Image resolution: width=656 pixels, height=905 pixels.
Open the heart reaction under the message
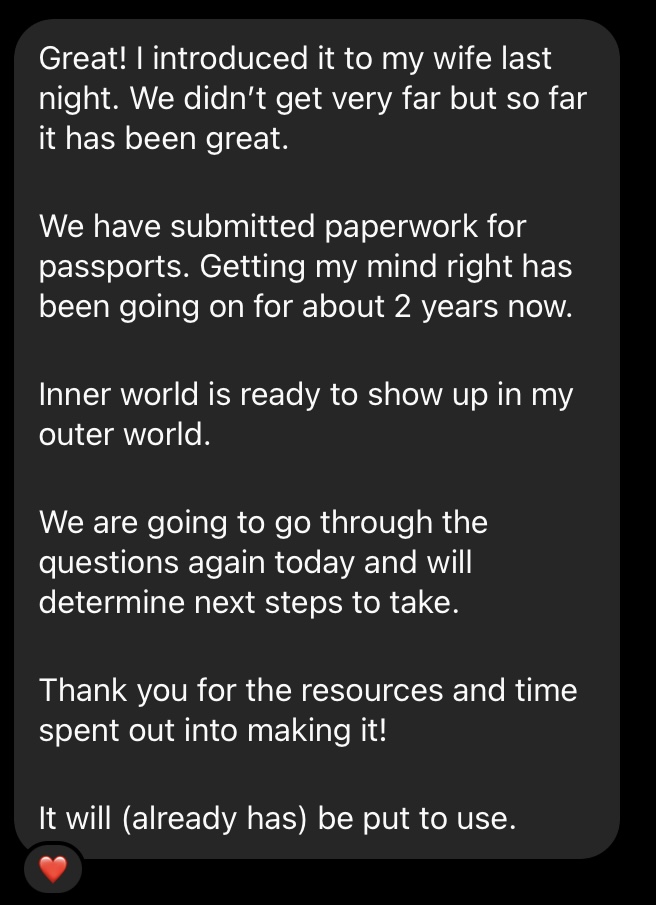52,869
